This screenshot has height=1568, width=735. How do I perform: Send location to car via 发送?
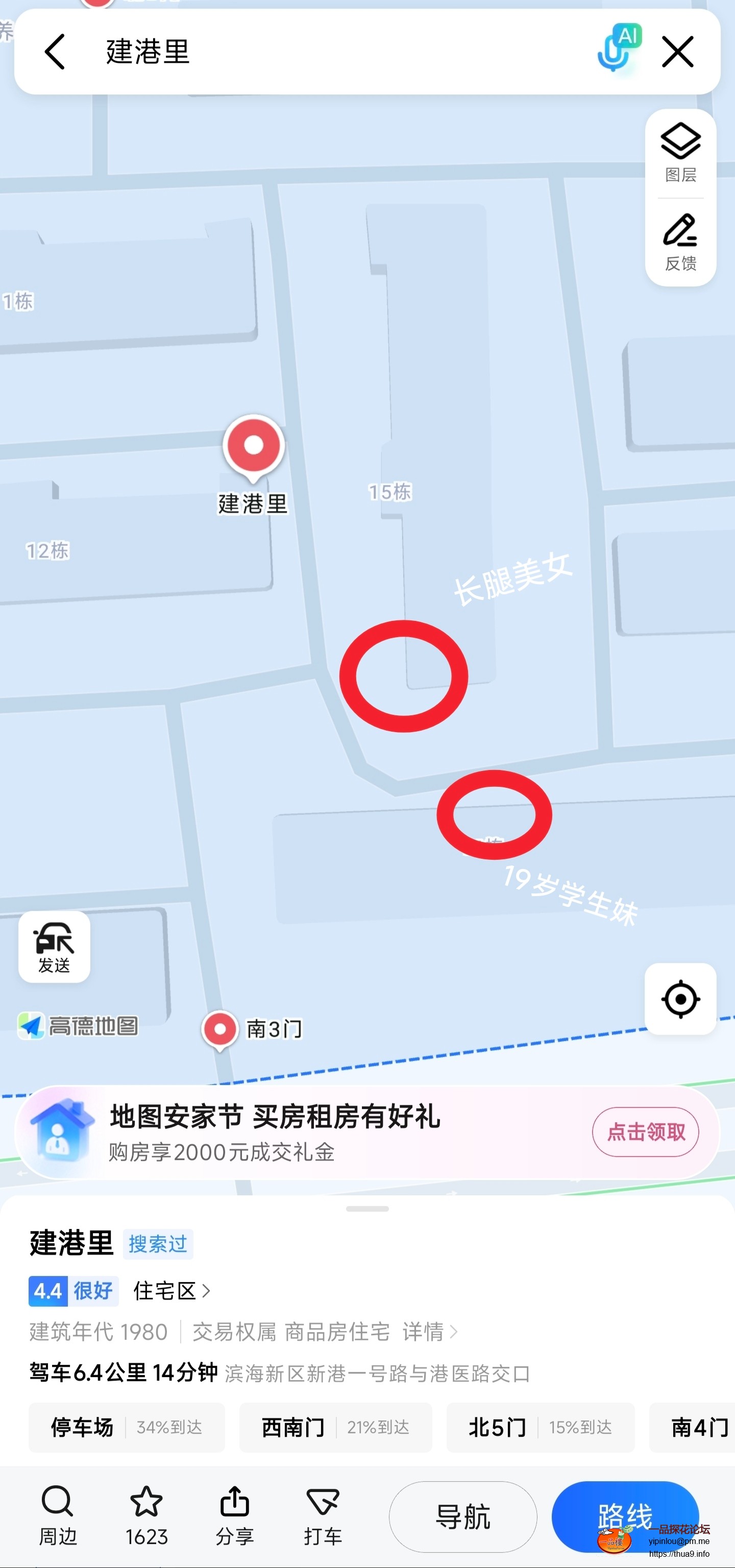[54, 947]
